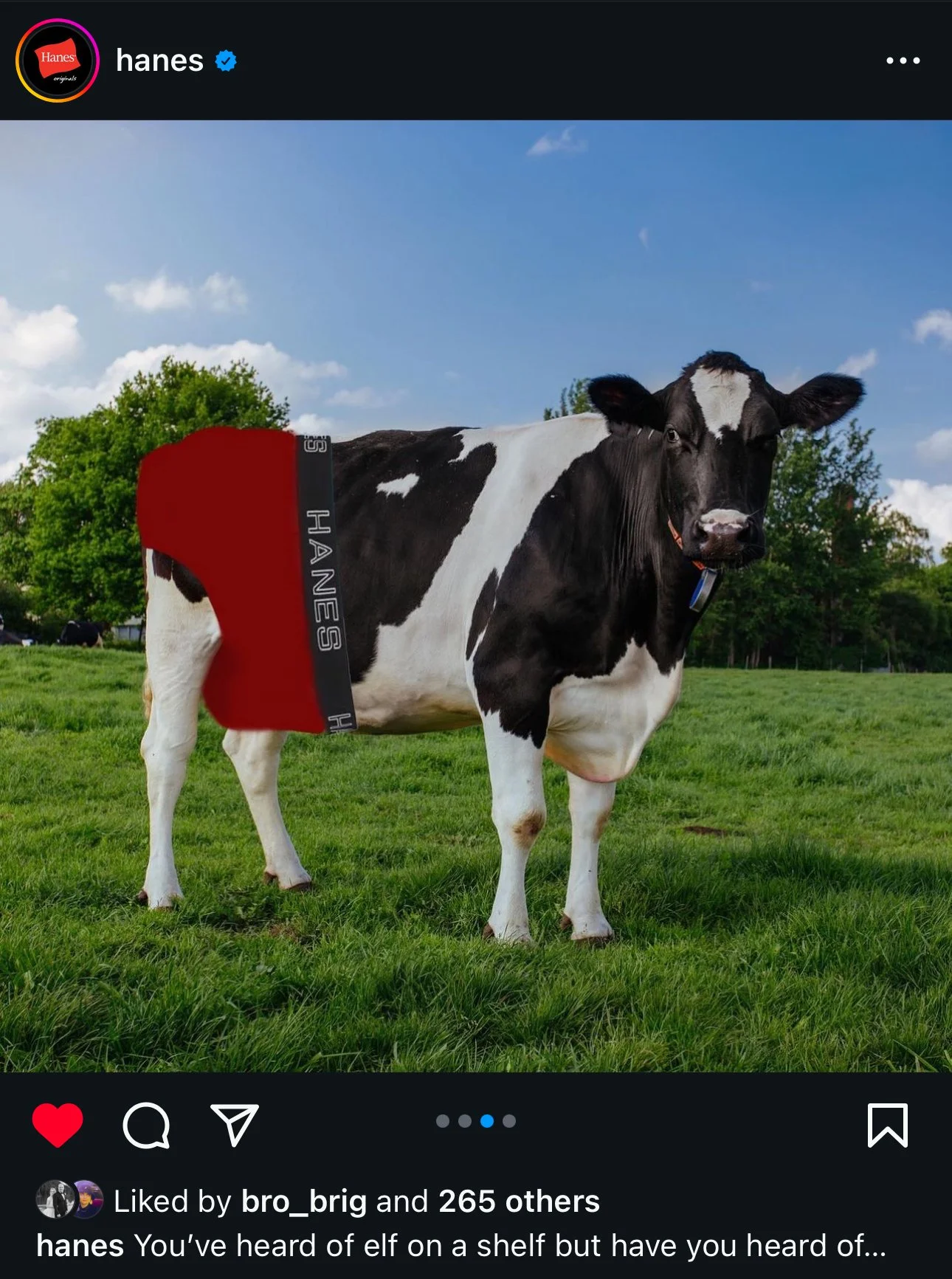Save the post with the bookmark icon
The image size is (952, 1279).
887,1125
